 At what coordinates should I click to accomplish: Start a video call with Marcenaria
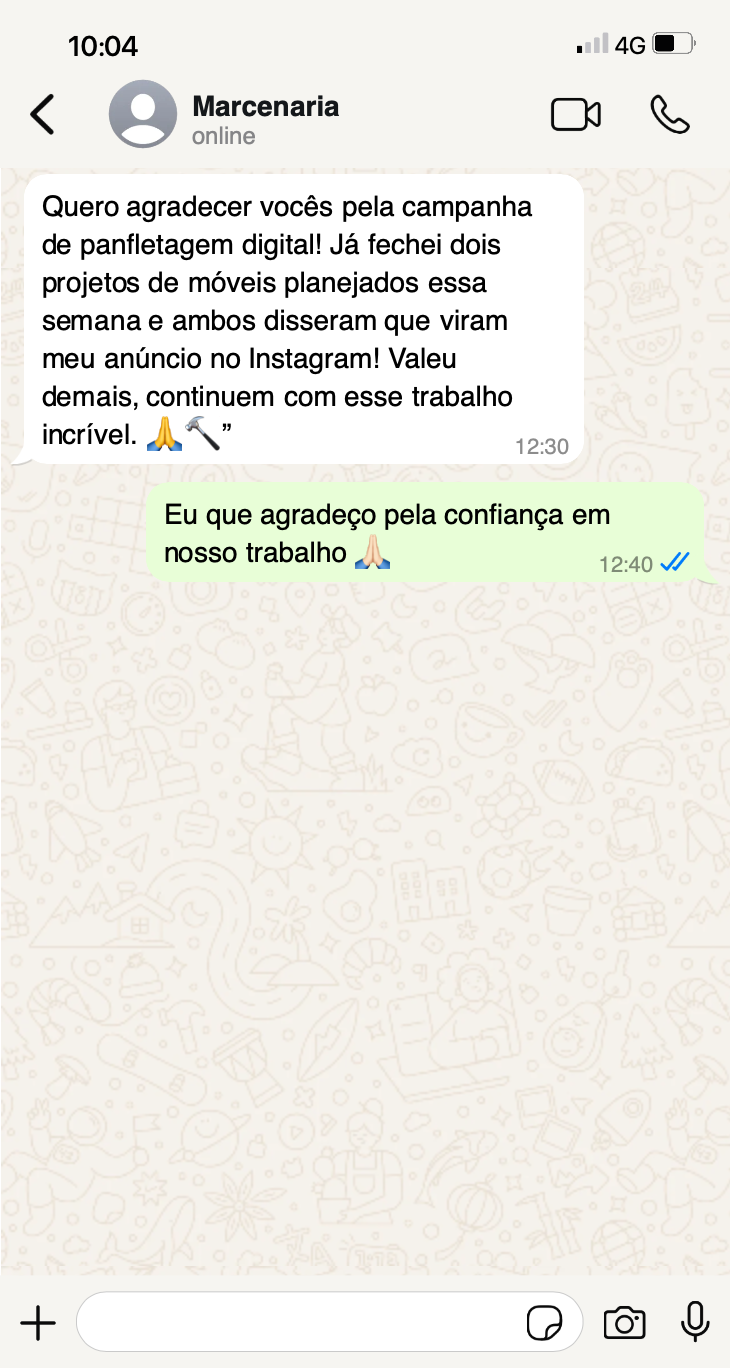click(x=576, y=115)
